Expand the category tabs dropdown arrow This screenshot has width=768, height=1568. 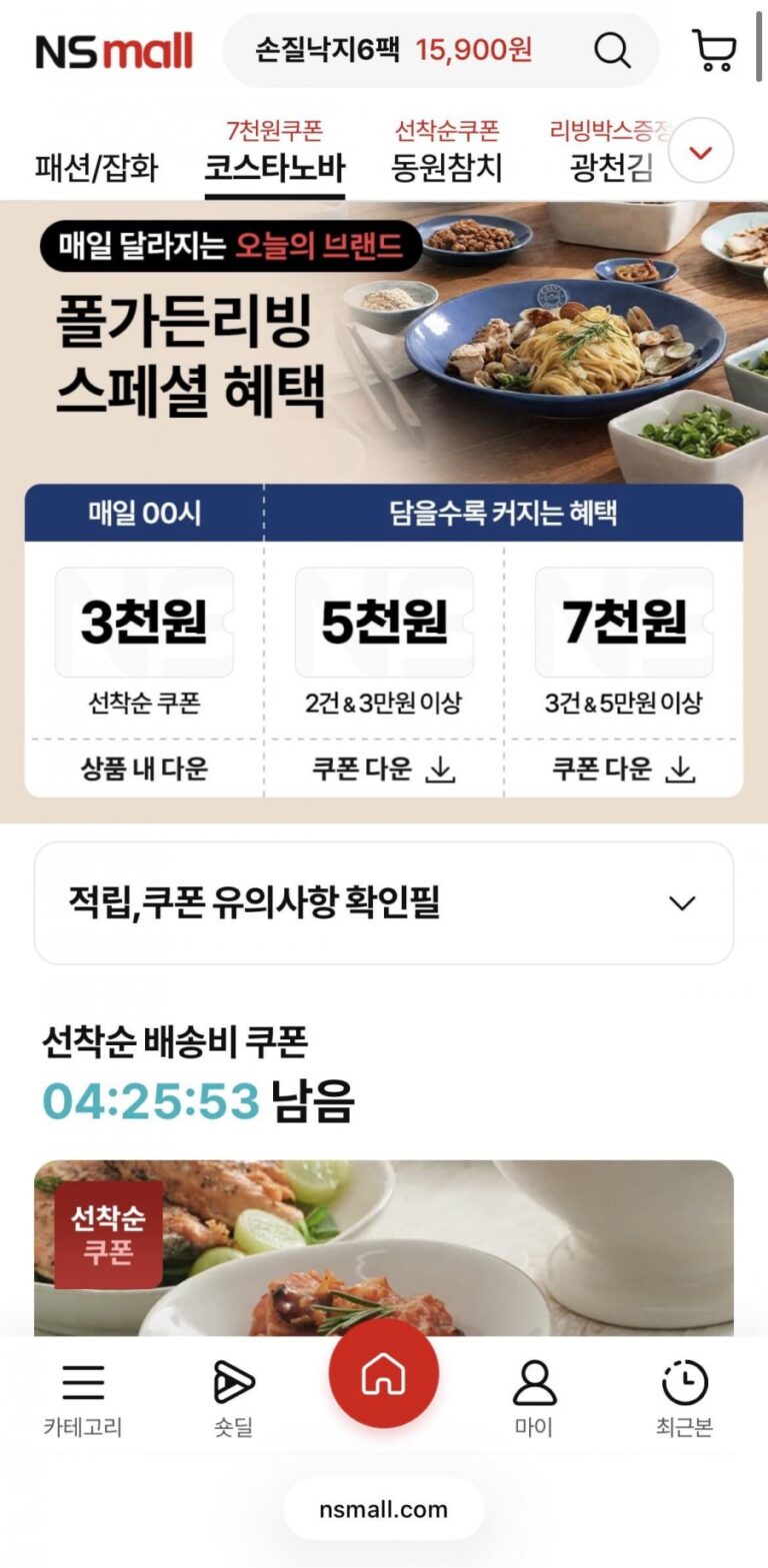click(x=701, y=152)
